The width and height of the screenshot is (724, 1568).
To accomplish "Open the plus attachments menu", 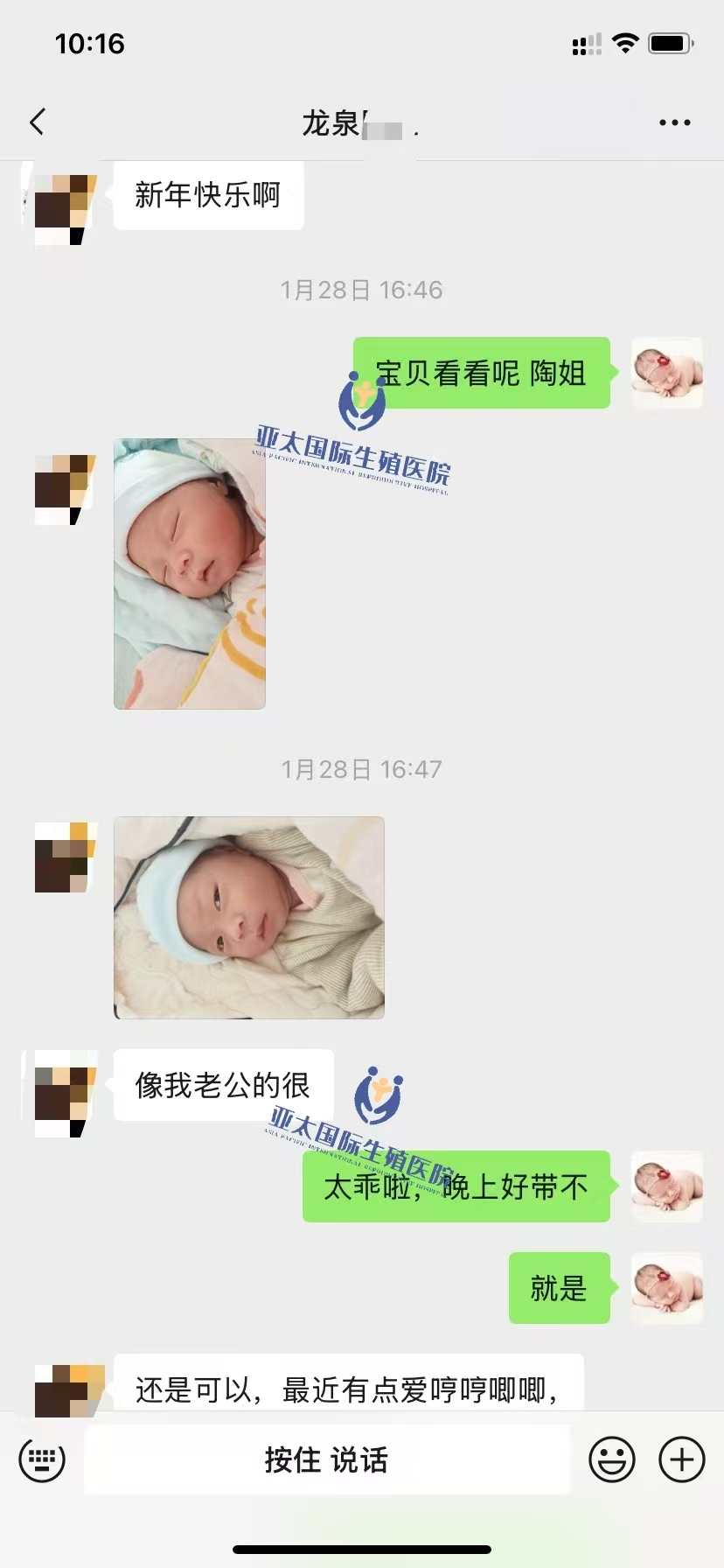I will coord(681,1459).
